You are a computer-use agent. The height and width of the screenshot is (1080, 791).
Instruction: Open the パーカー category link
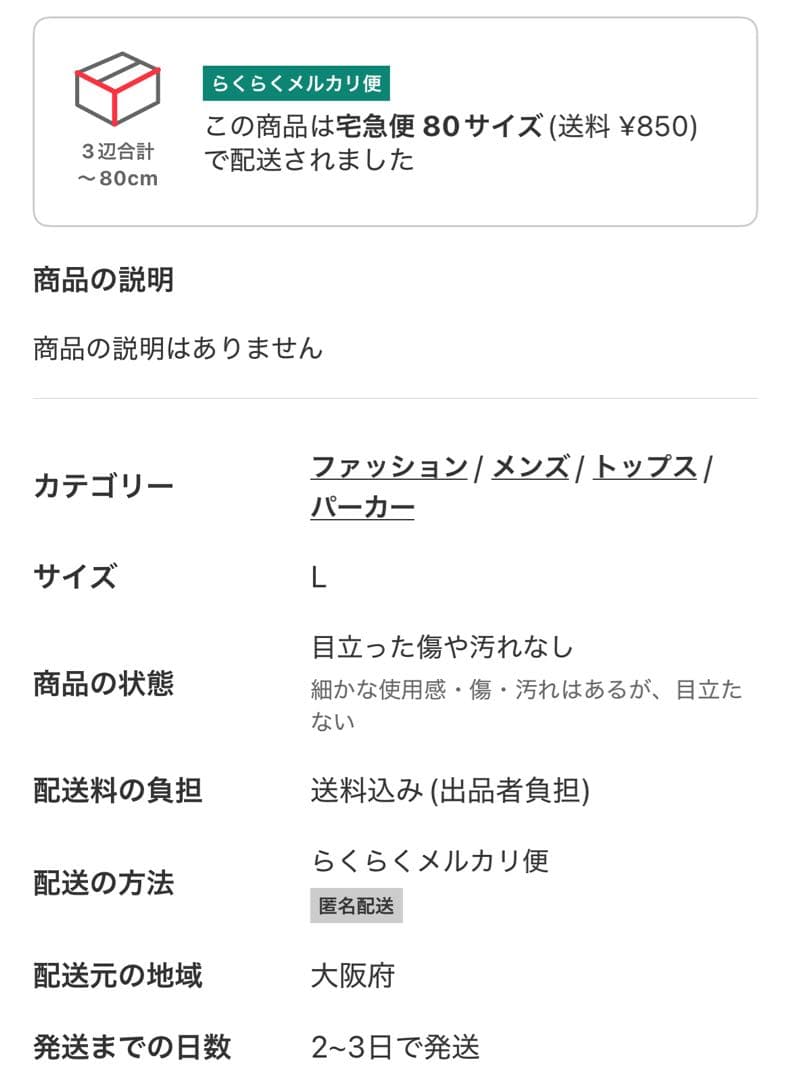point(362,509)
